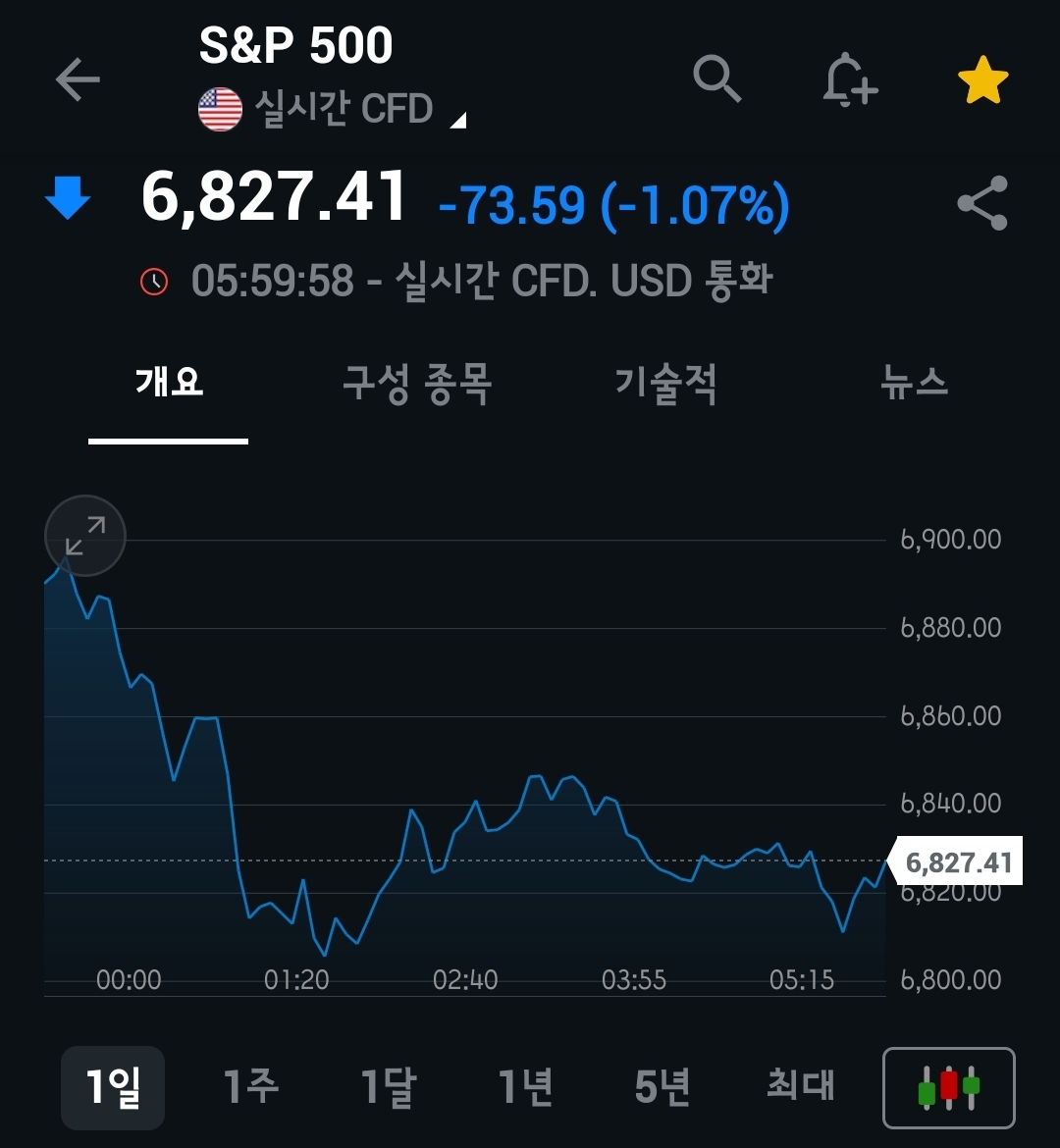Share the S&P 500 quote
This screenshot has height=1148, width=1060.
coord(982,203)
